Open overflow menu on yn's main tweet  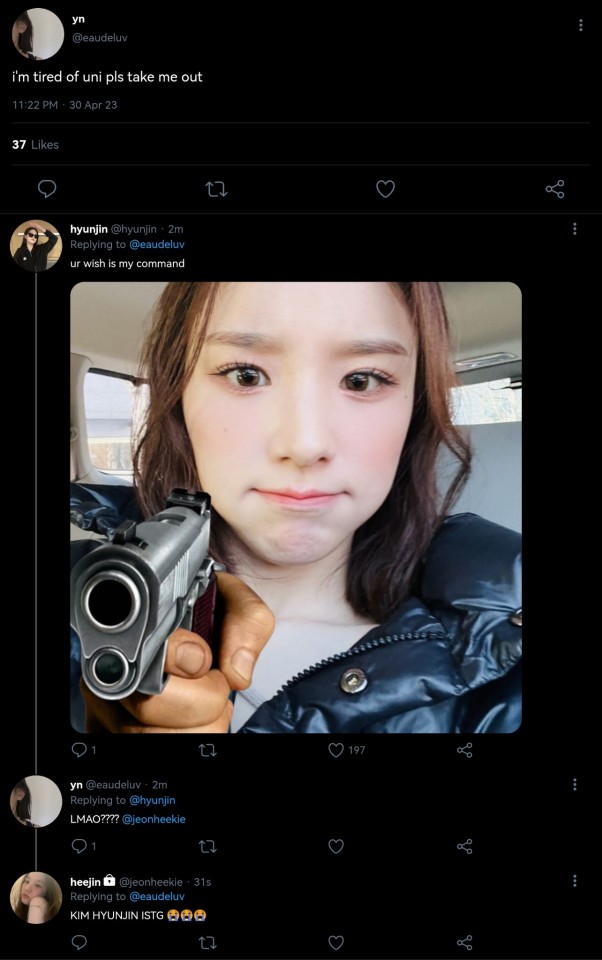tap(580, 25)
